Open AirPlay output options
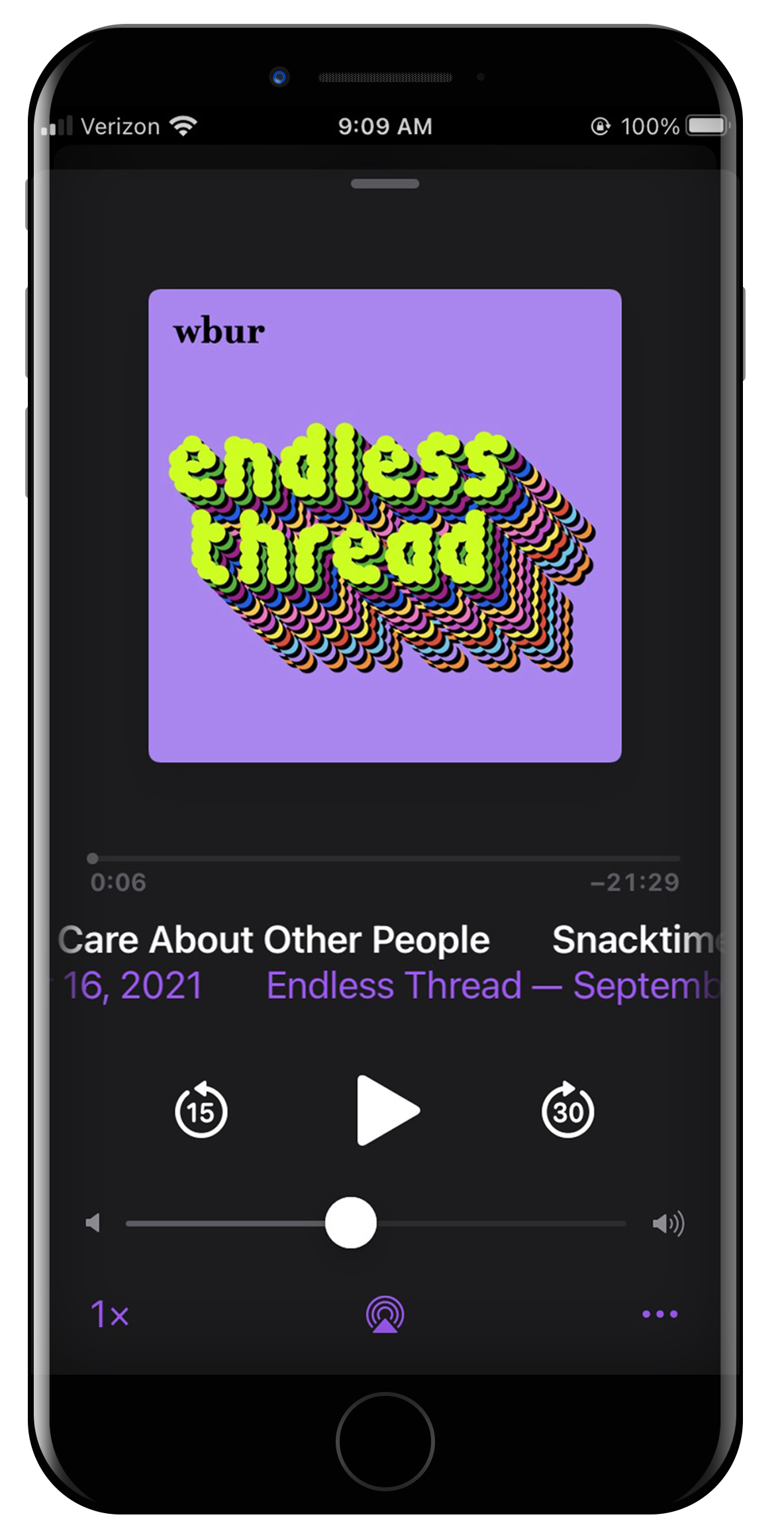This screenshot has height=1537, width=784. (385, 1314)
